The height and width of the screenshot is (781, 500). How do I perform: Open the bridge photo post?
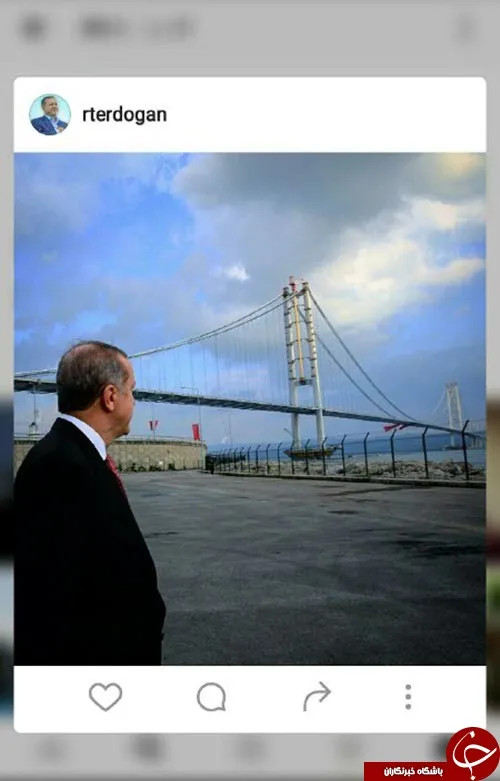pyautogui.click(x=250, y=408)
